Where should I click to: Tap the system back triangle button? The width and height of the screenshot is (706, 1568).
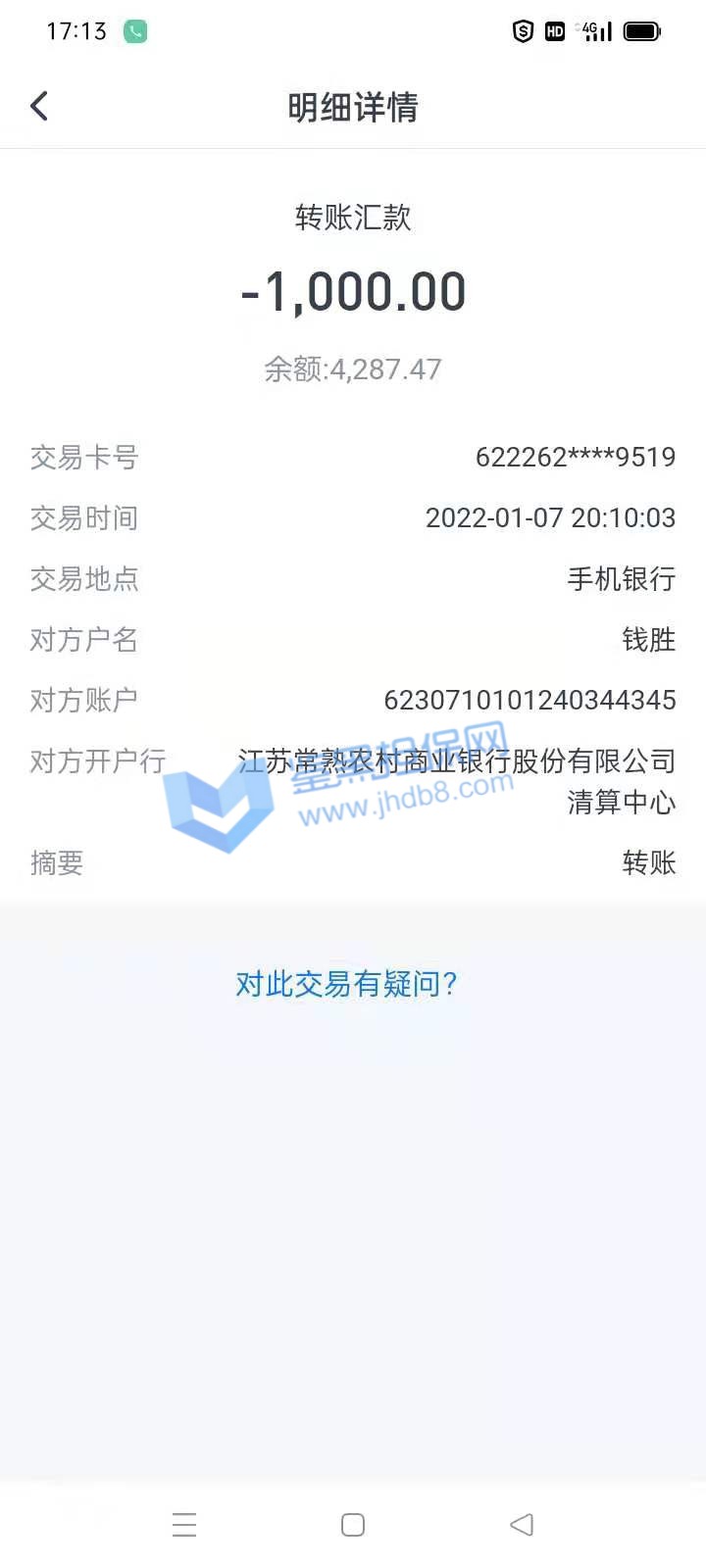click(522, 1524)
